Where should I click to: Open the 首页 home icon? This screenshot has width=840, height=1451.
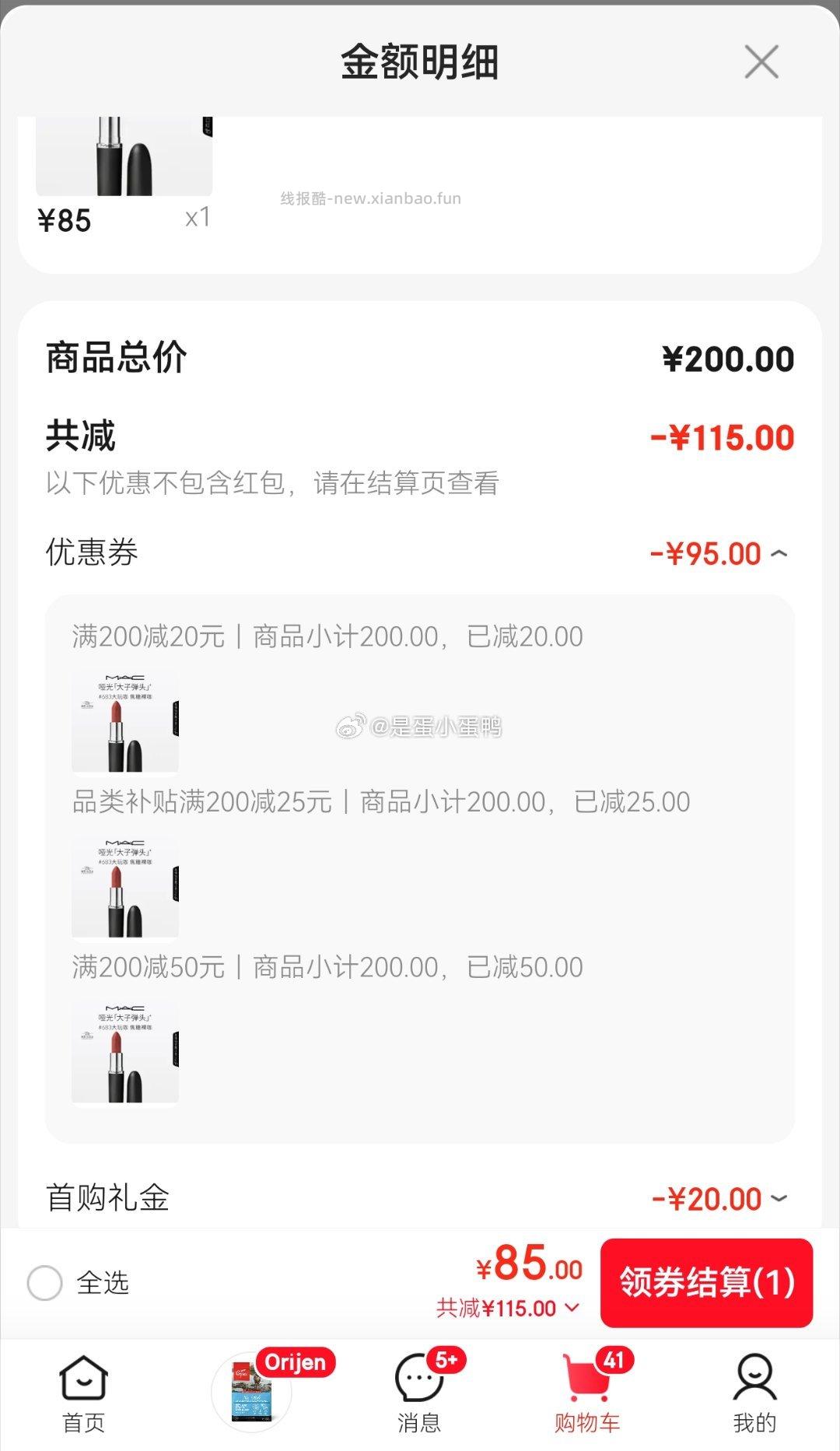pos(83,1393)
